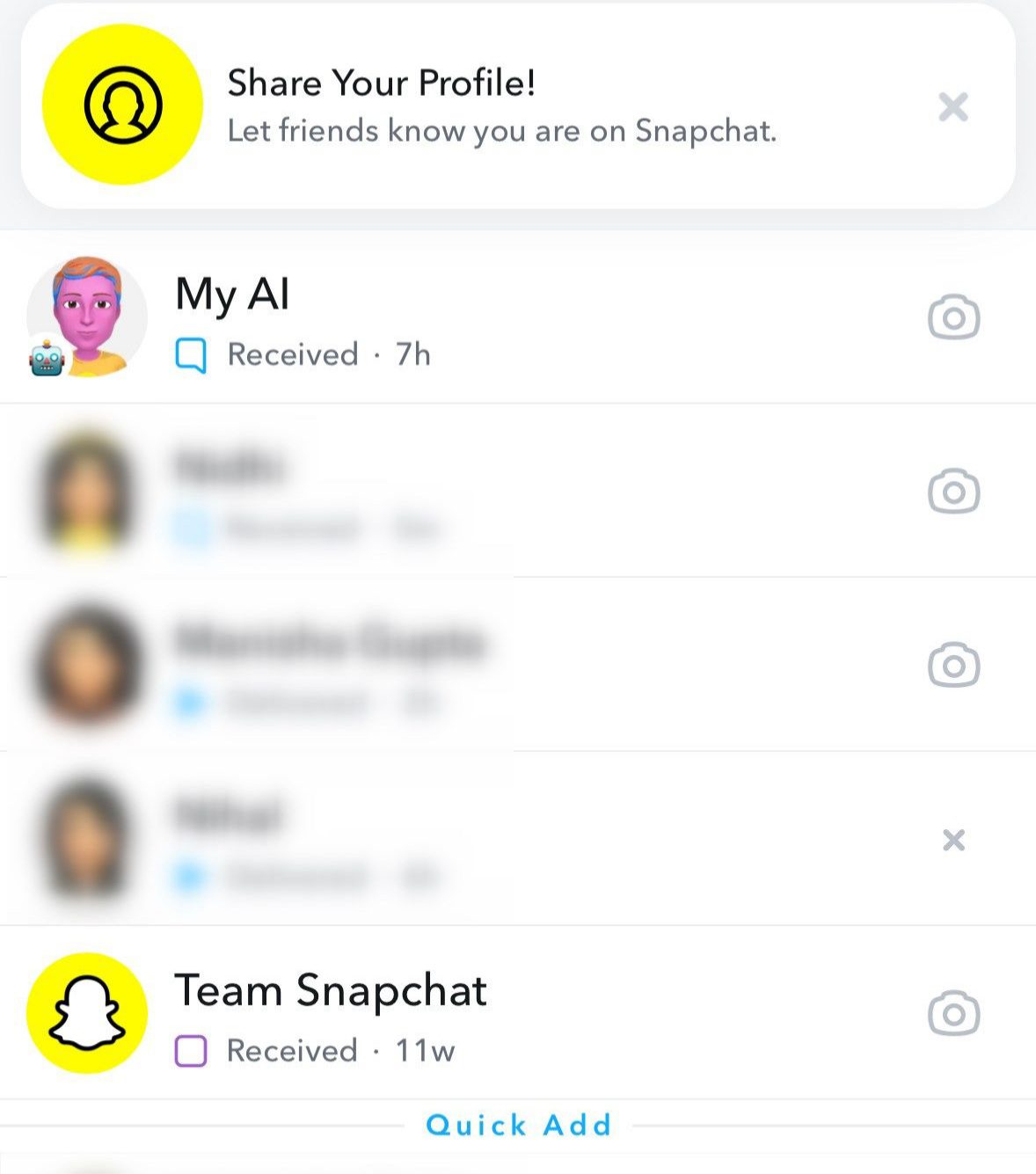Tap the yellow profile icon in the banner
This screenshot has height=1174, width=1036.
pyautogui.click(x=123, y=106)
